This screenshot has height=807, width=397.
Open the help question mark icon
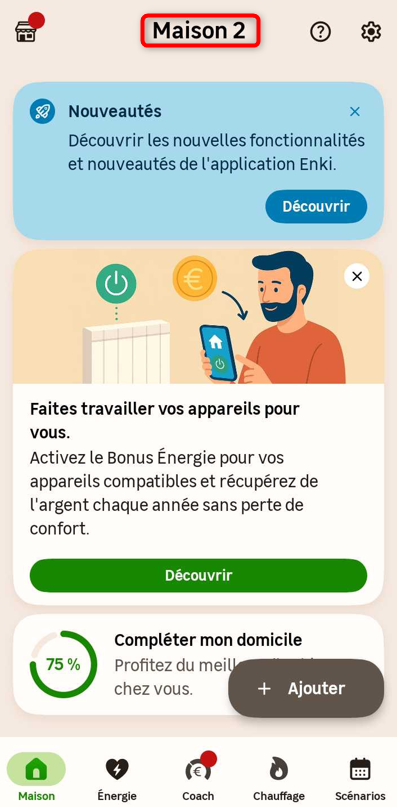[x=320, y=32]
